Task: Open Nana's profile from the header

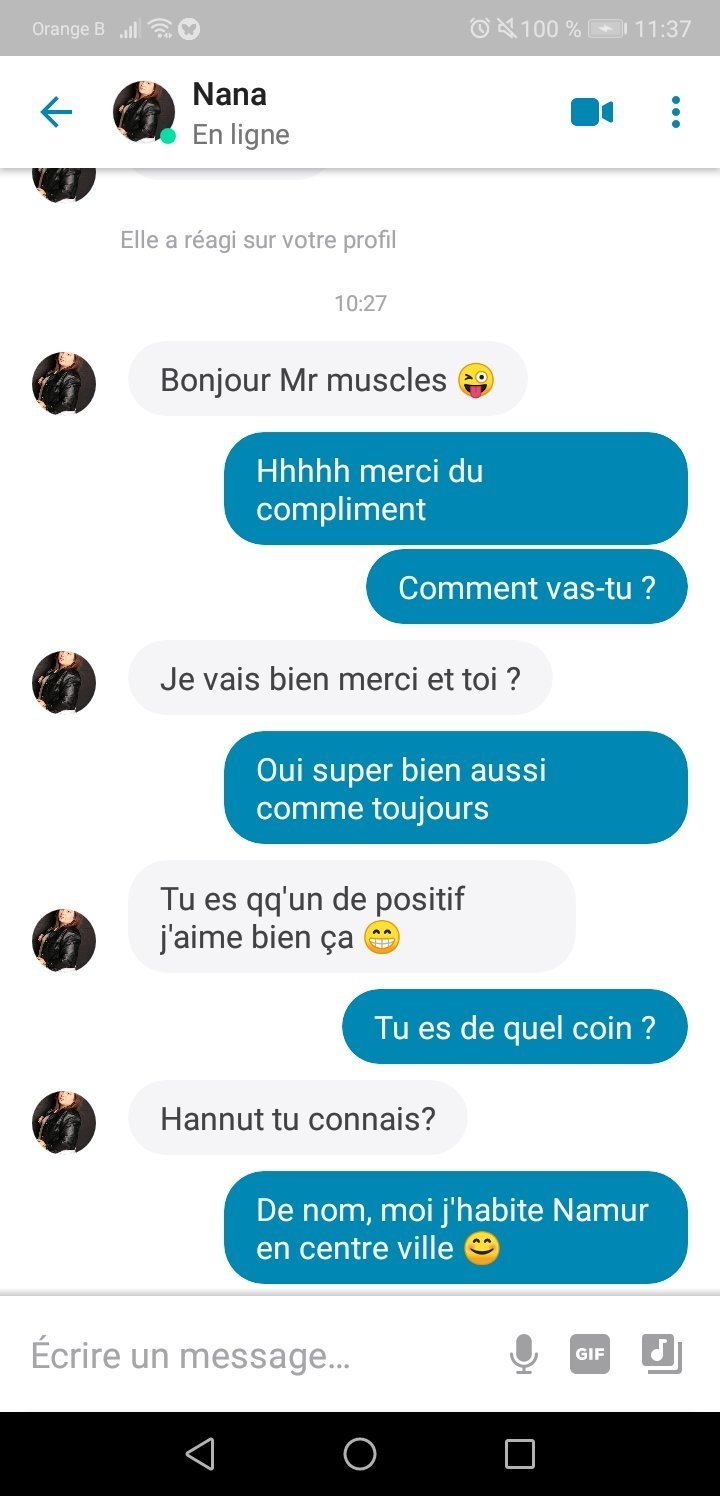Action: (x=201, y=113)
